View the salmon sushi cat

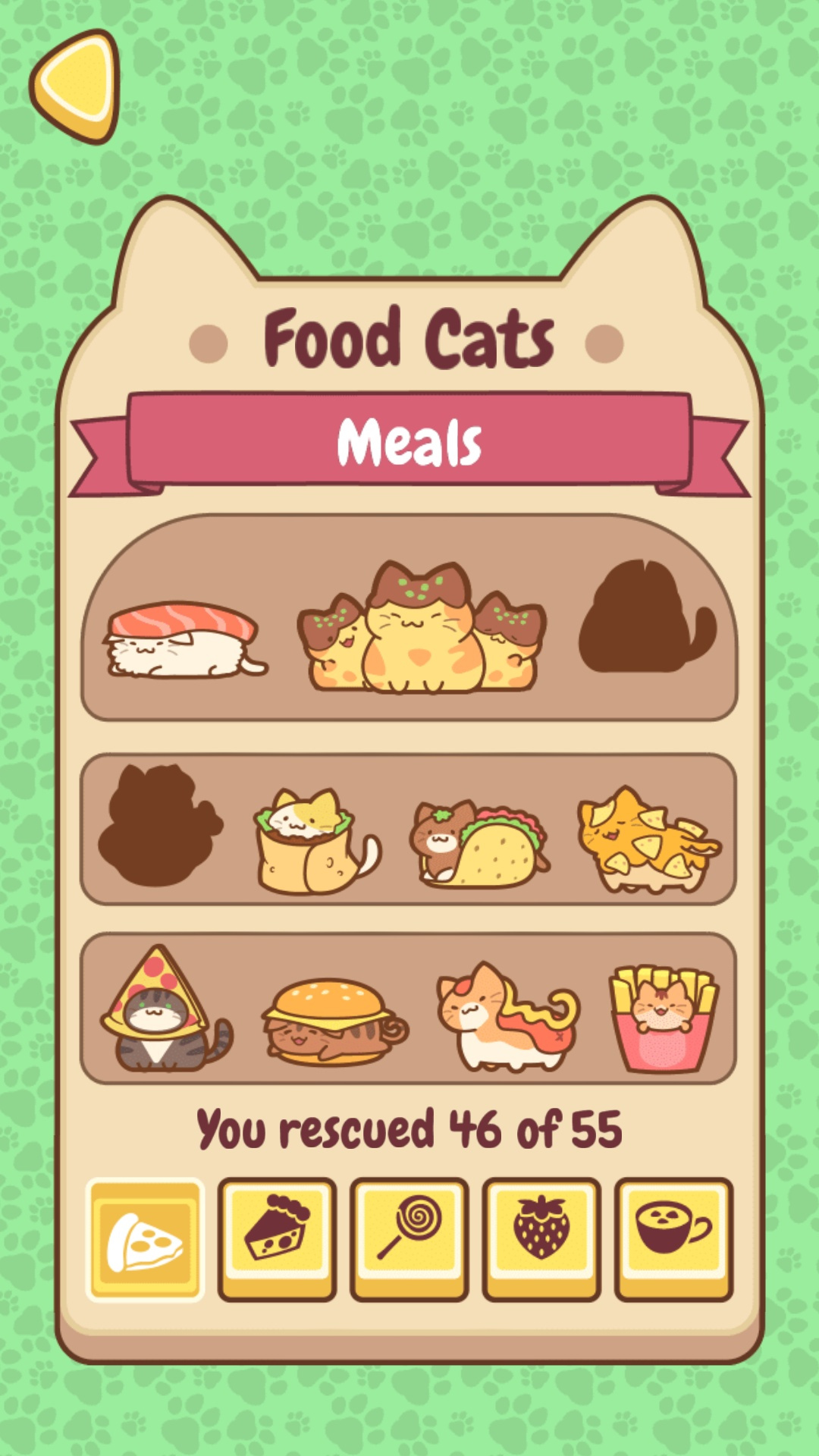click(x=185, y=639)
